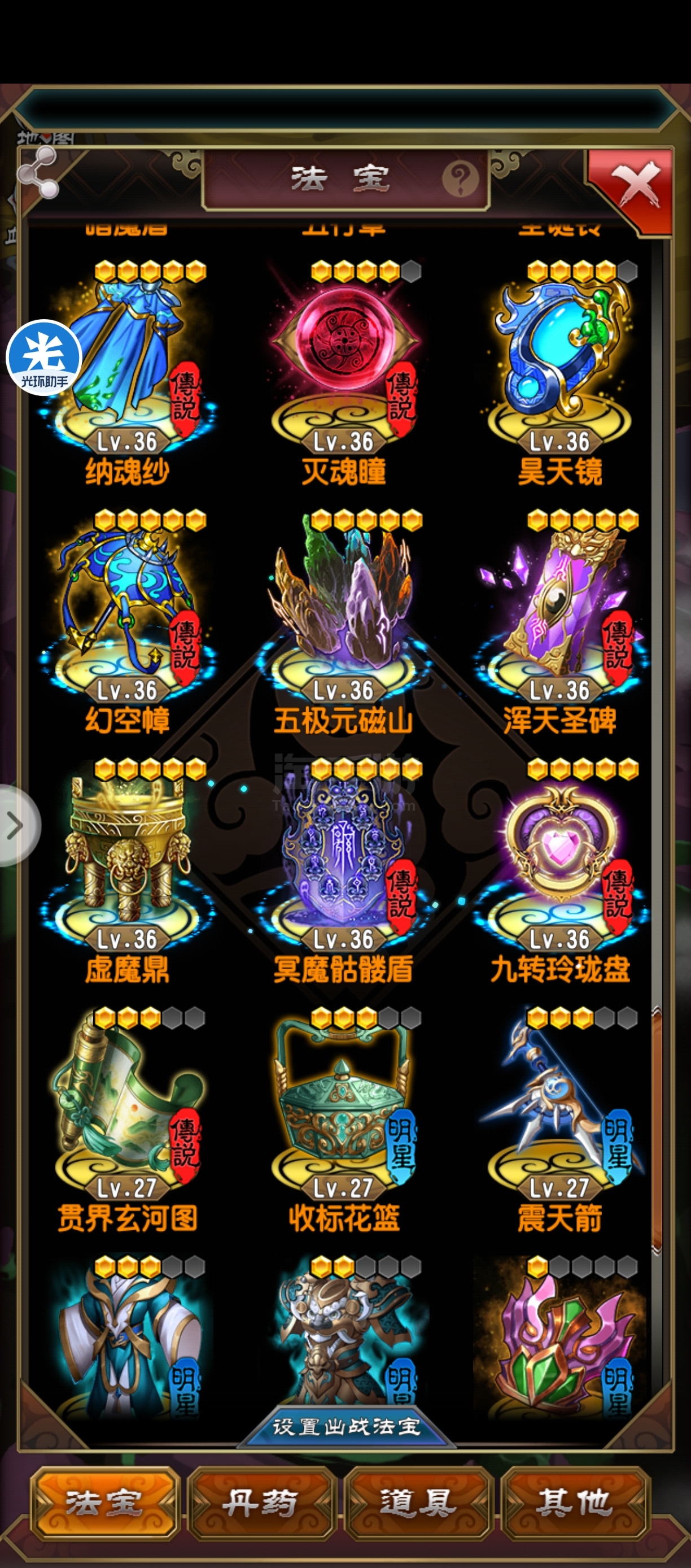This screenshot has width=691, height=1568.
Task: Open the 收标花篮 treasure
Action: [x=344, y=1108]
